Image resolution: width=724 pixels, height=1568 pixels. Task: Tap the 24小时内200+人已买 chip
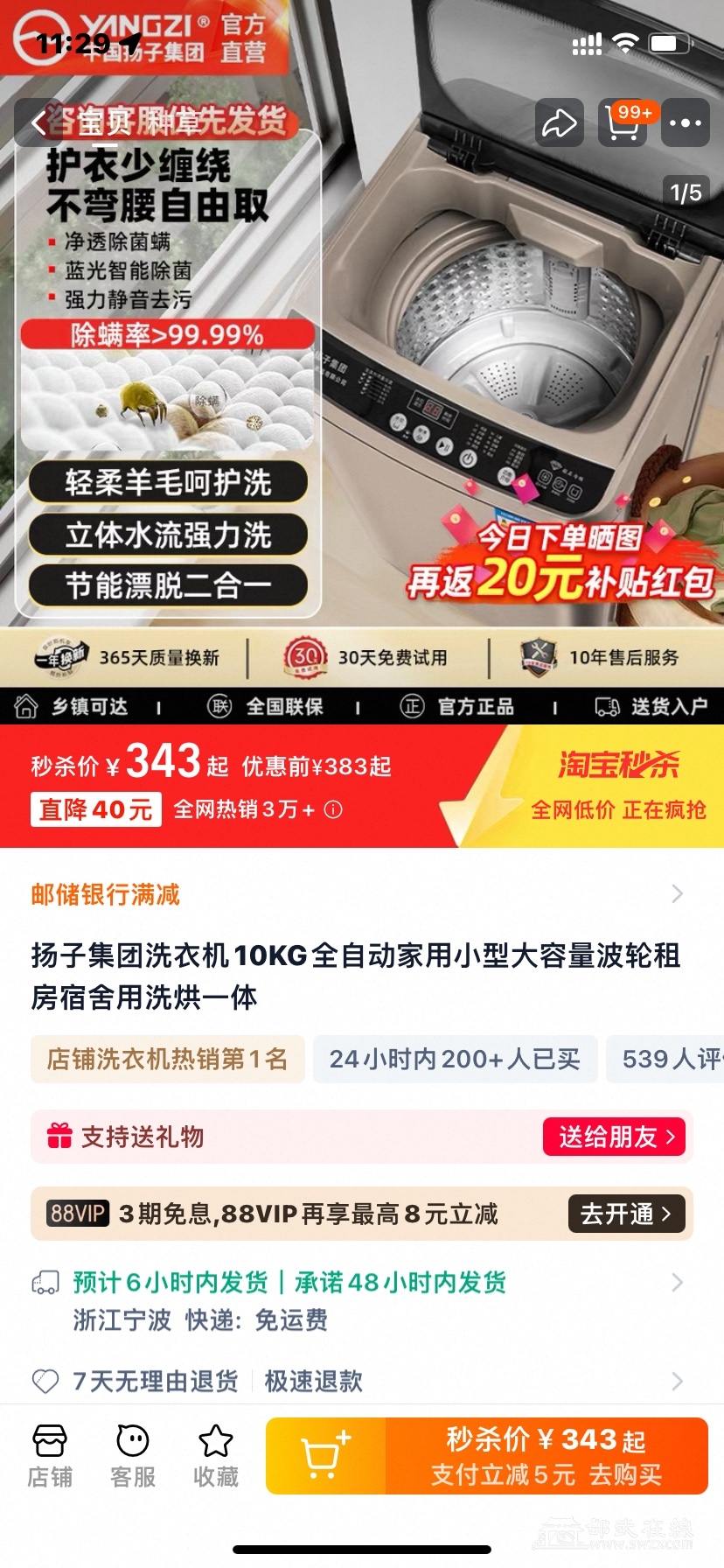click(455, 1059)
